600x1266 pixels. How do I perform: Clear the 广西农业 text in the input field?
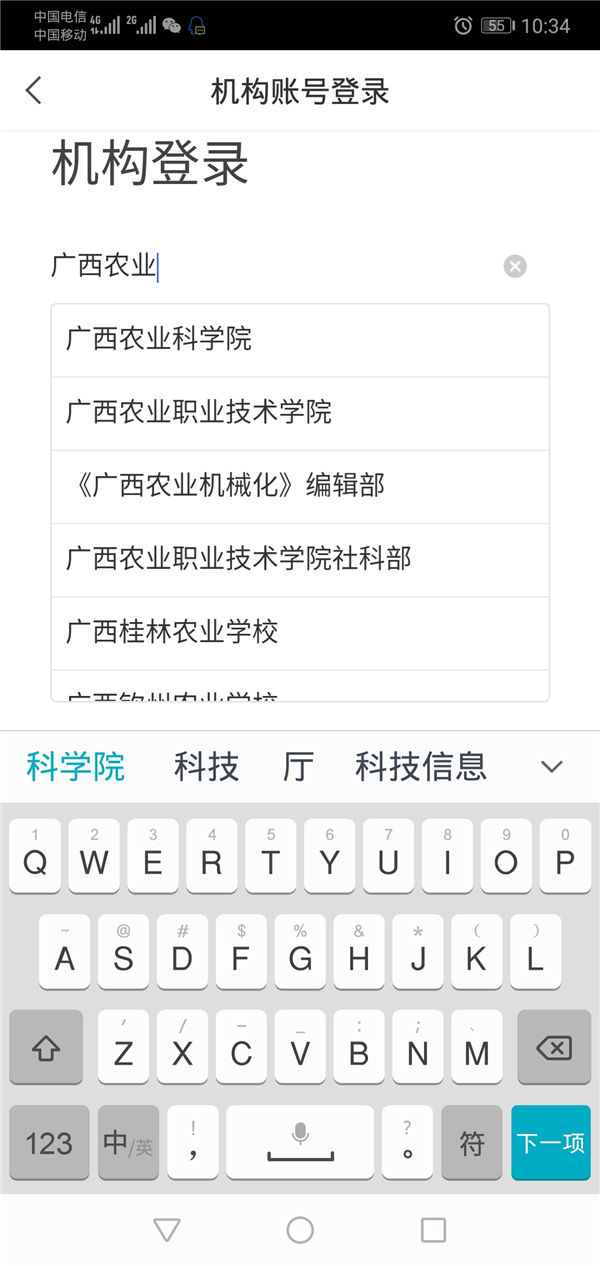[x=514, y=266]
